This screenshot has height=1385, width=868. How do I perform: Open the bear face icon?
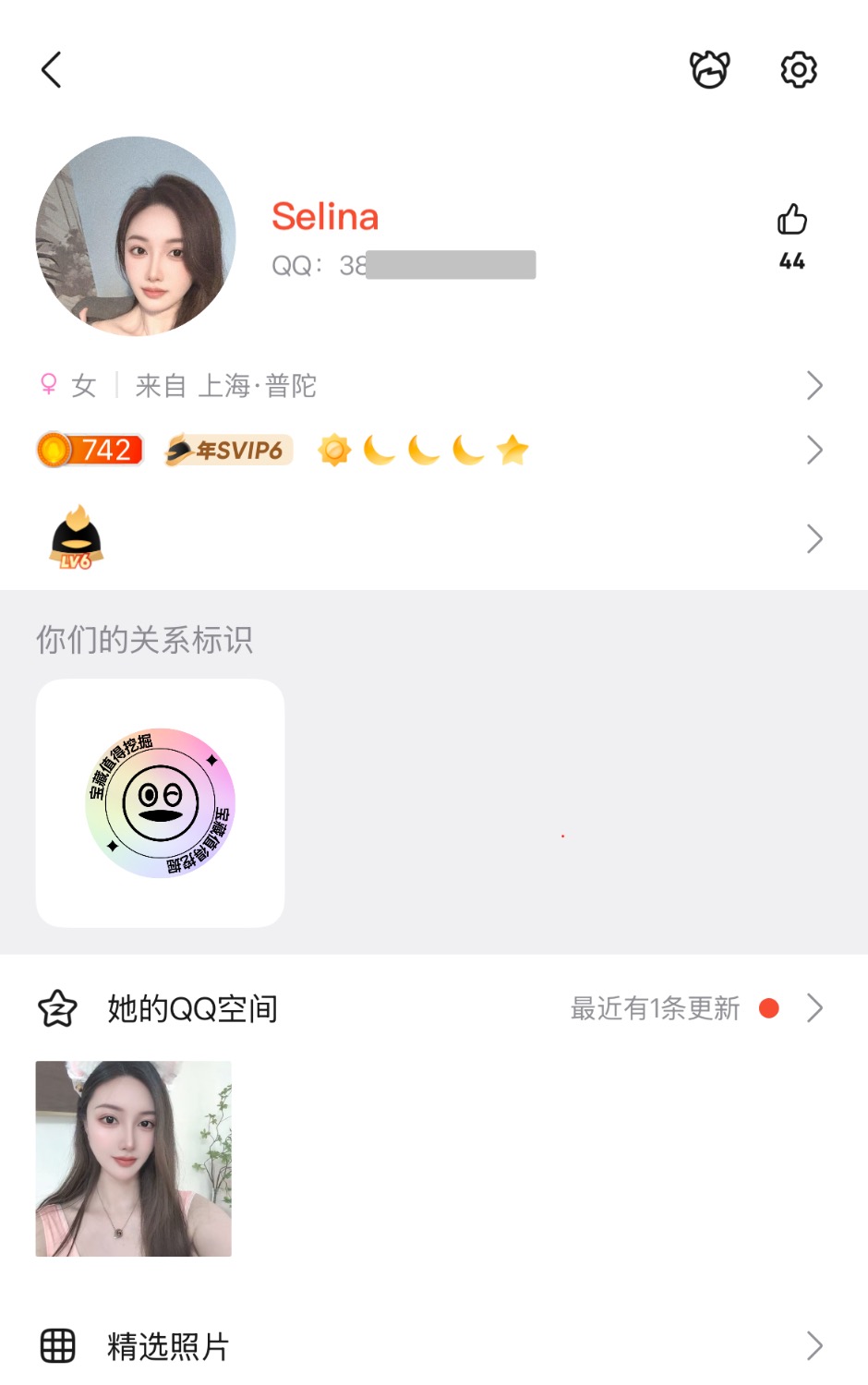pyautogui.click(x=709, y=70)
